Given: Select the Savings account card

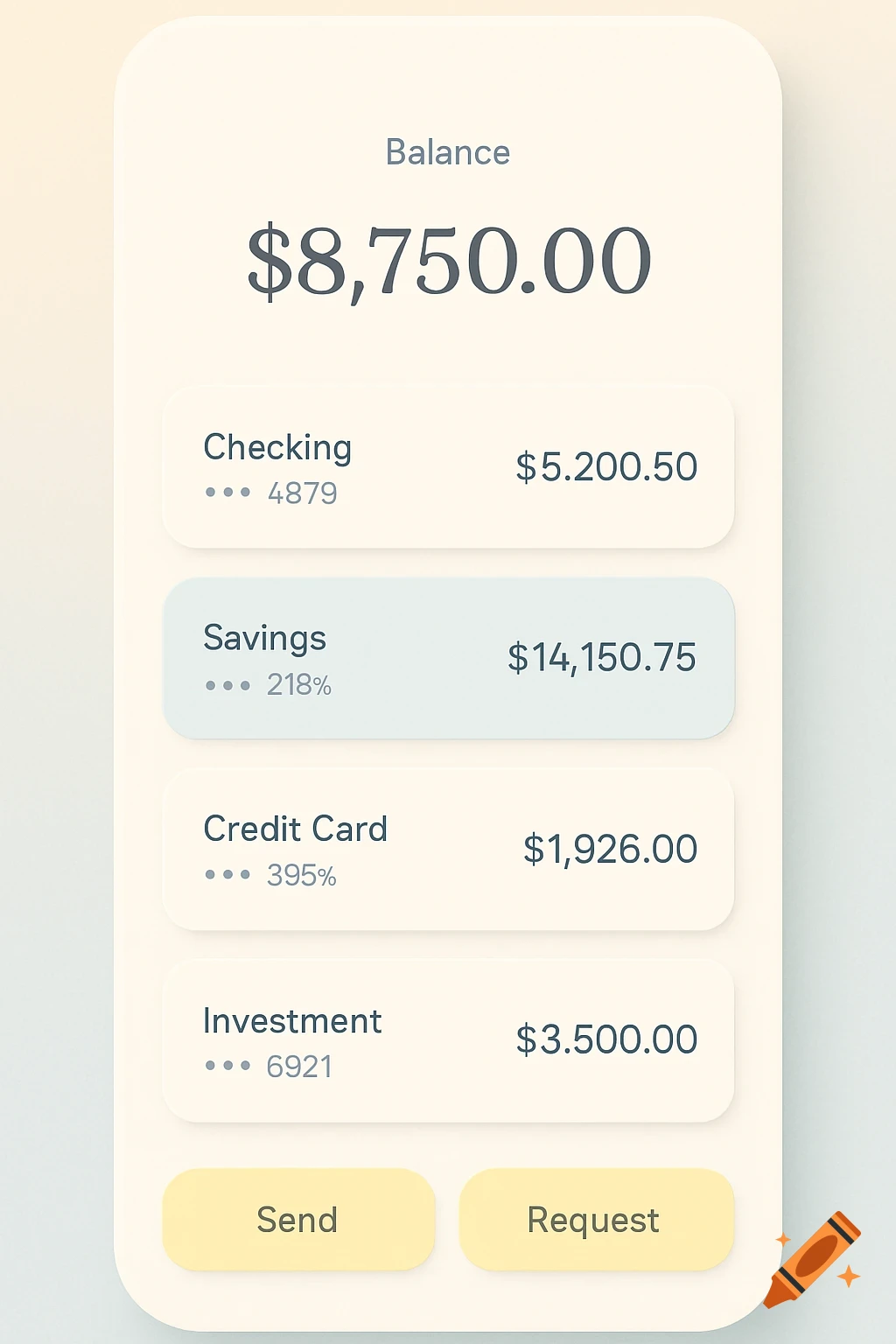Looking at the screenshot, I should click(x=448, y=657).
